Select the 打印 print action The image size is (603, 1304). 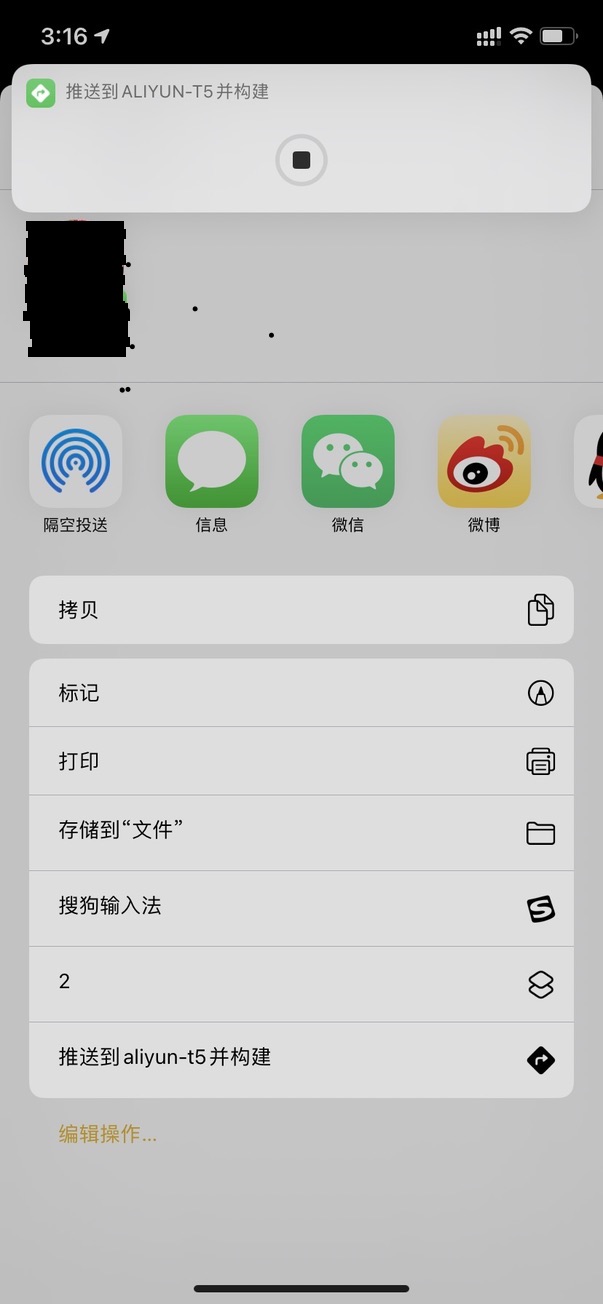(301, 761)
